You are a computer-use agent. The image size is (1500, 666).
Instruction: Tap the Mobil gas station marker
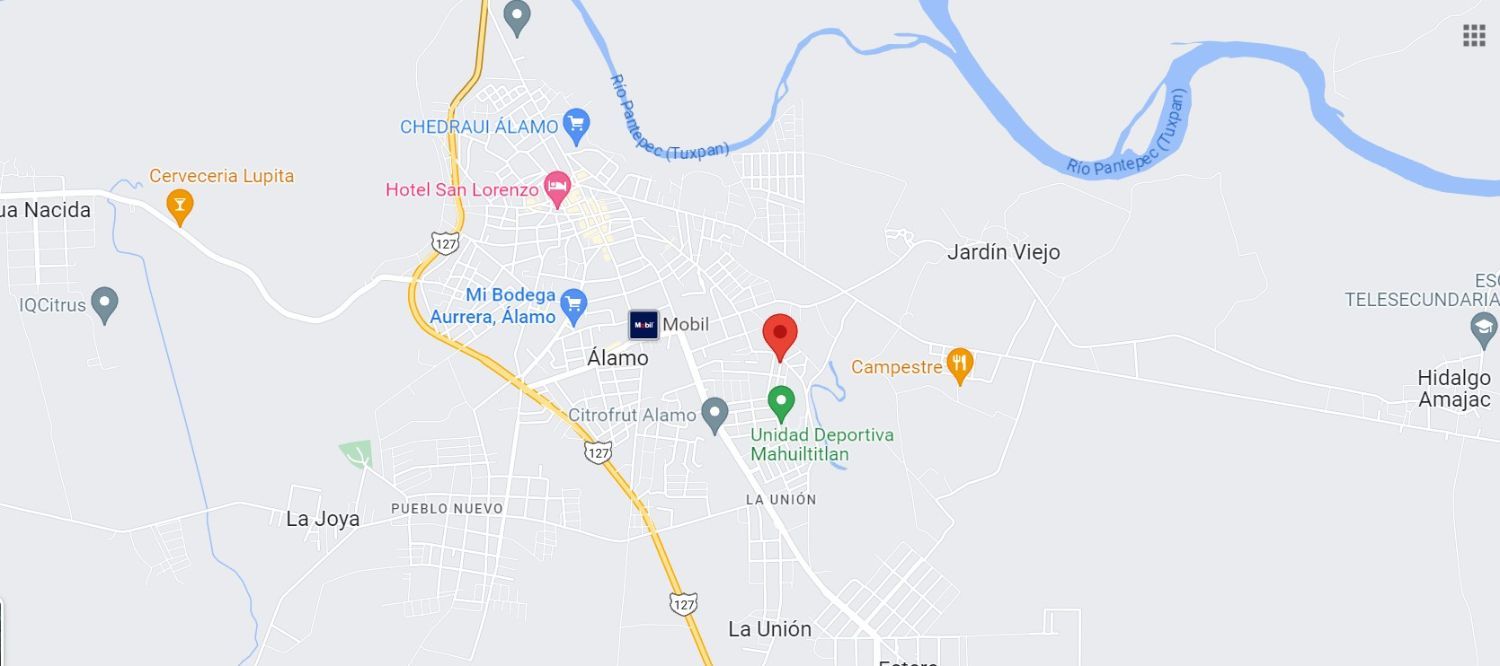643,324
